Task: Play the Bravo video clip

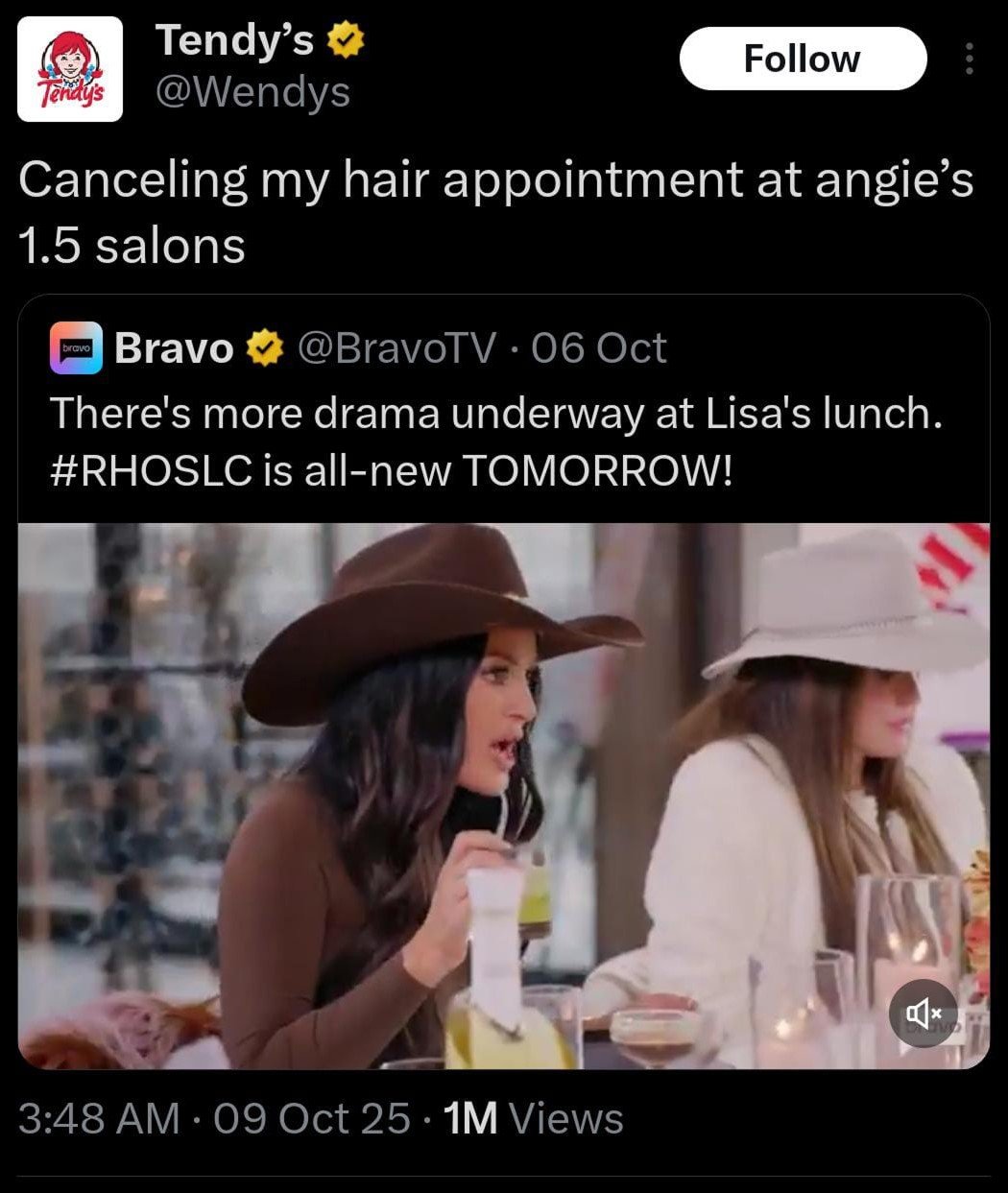Action: tap(503, 795)
